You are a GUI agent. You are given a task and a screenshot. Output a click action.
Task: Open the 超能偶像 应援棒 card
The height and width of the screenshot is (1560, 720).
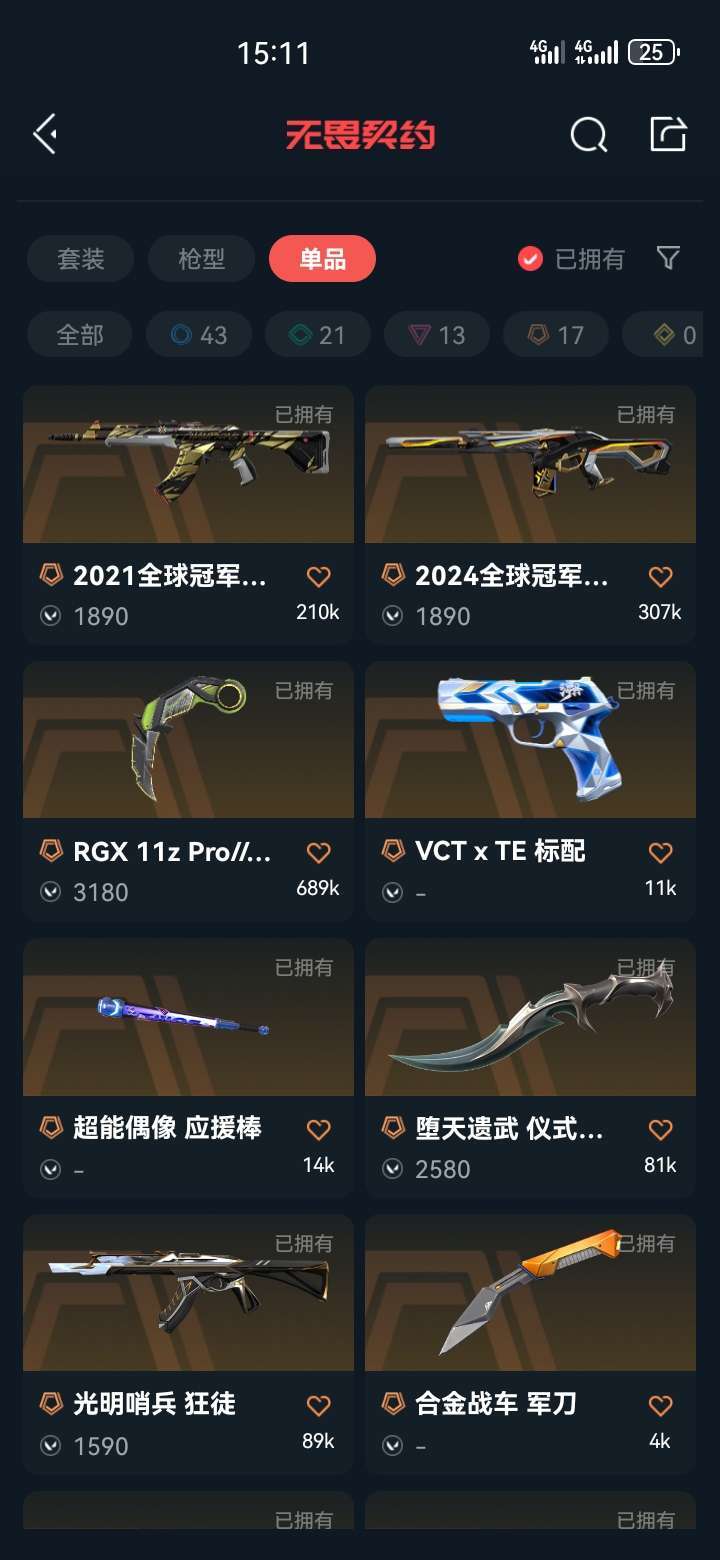click(188, 1067)
